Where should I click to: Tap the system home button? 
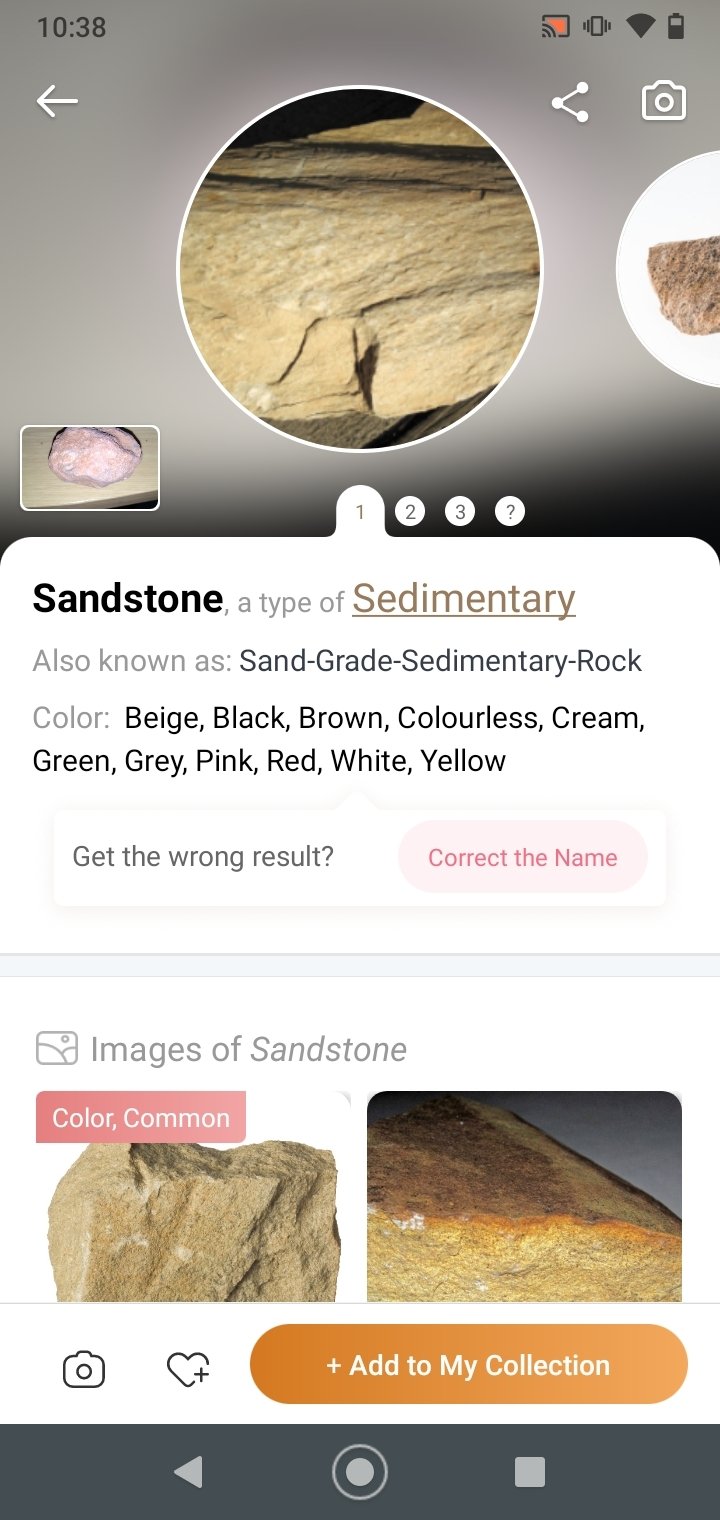(x=360, y=1472)
